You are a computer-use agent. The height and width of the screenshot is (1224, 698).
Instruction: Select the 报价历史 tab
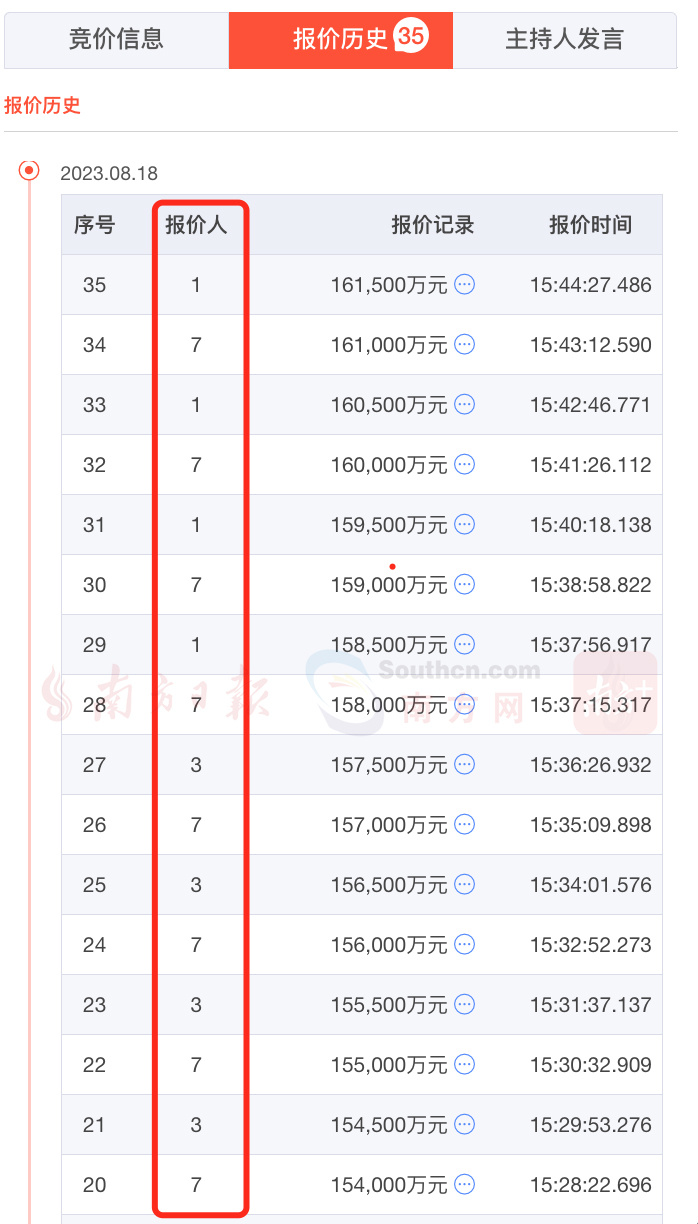(x=341, y=40)
